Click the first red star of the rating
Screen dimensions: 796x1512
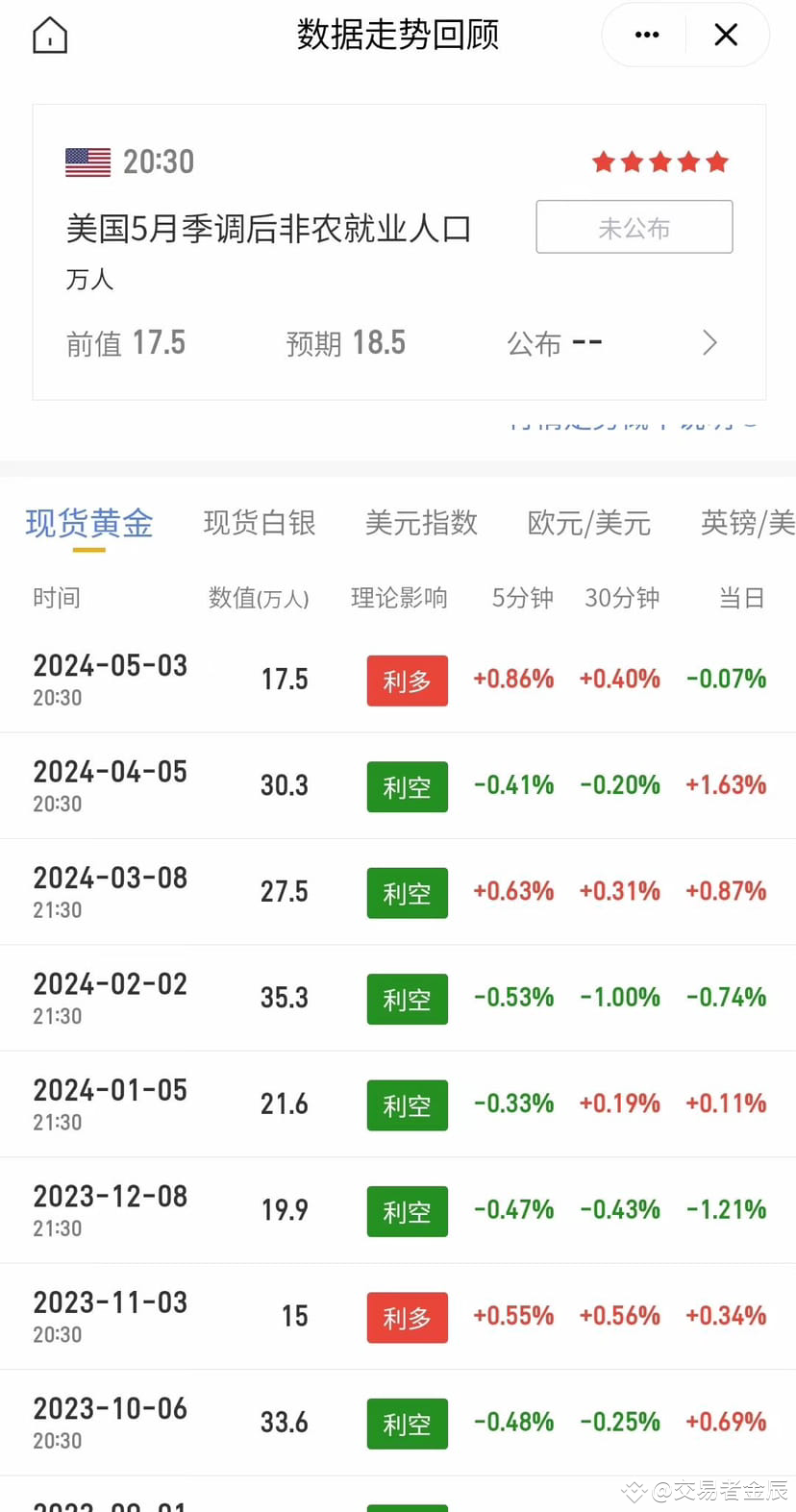pos(603,161)
